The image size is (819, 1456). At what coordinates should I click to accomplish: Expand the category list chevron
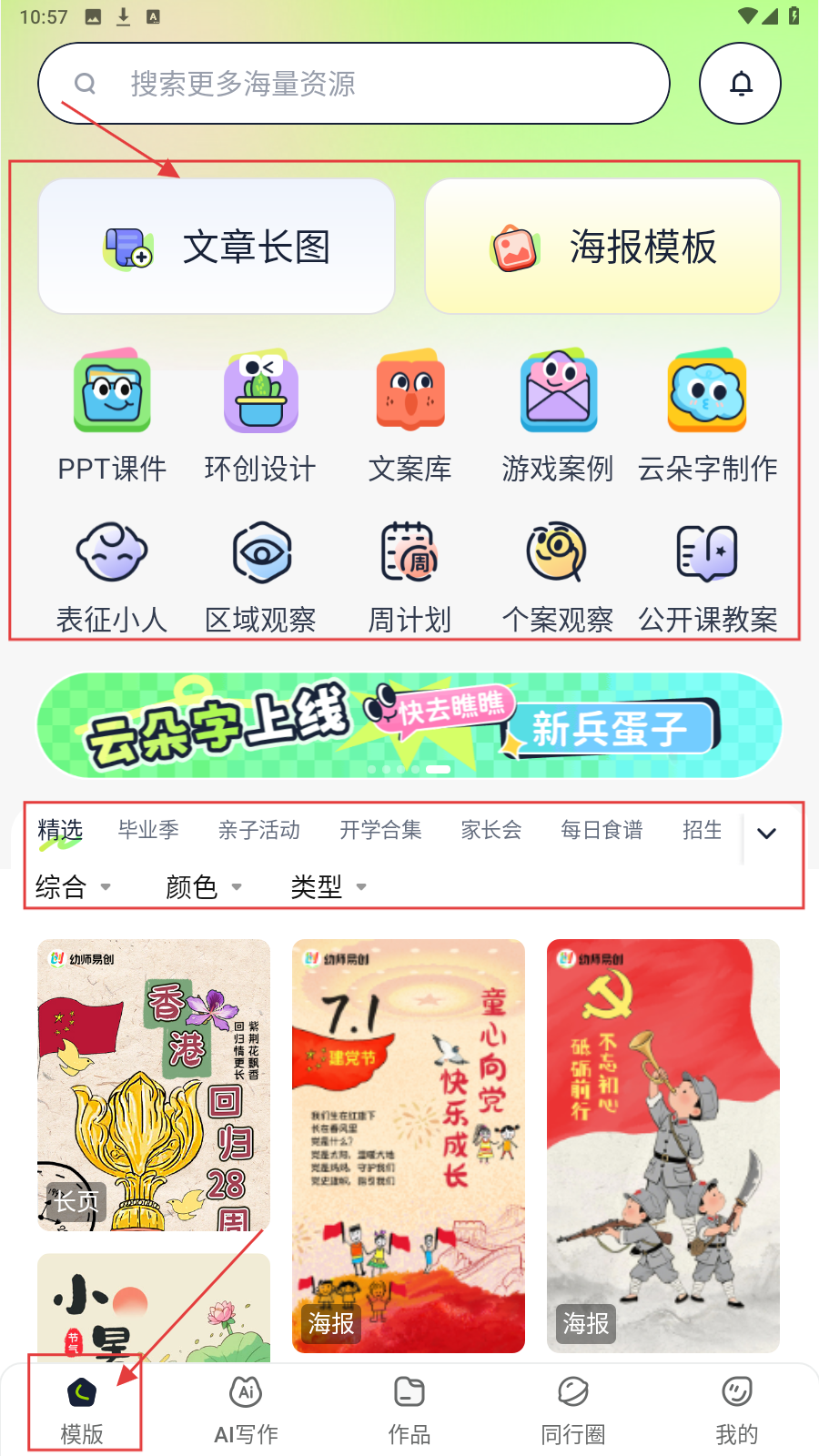pos(767,834)
